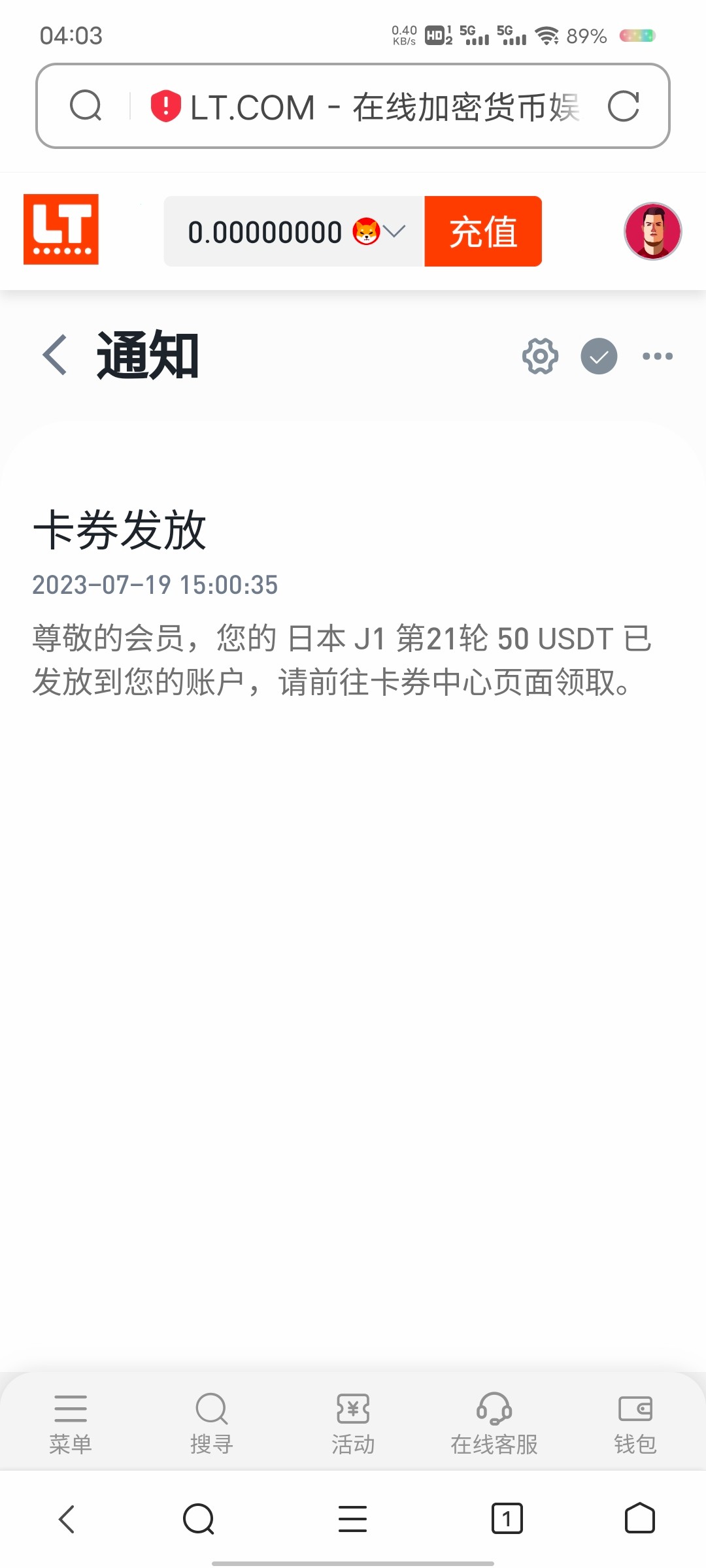706x1568 pixels.
Task: Tap the 充值 recharge button
Action: (x=483, y=231)
